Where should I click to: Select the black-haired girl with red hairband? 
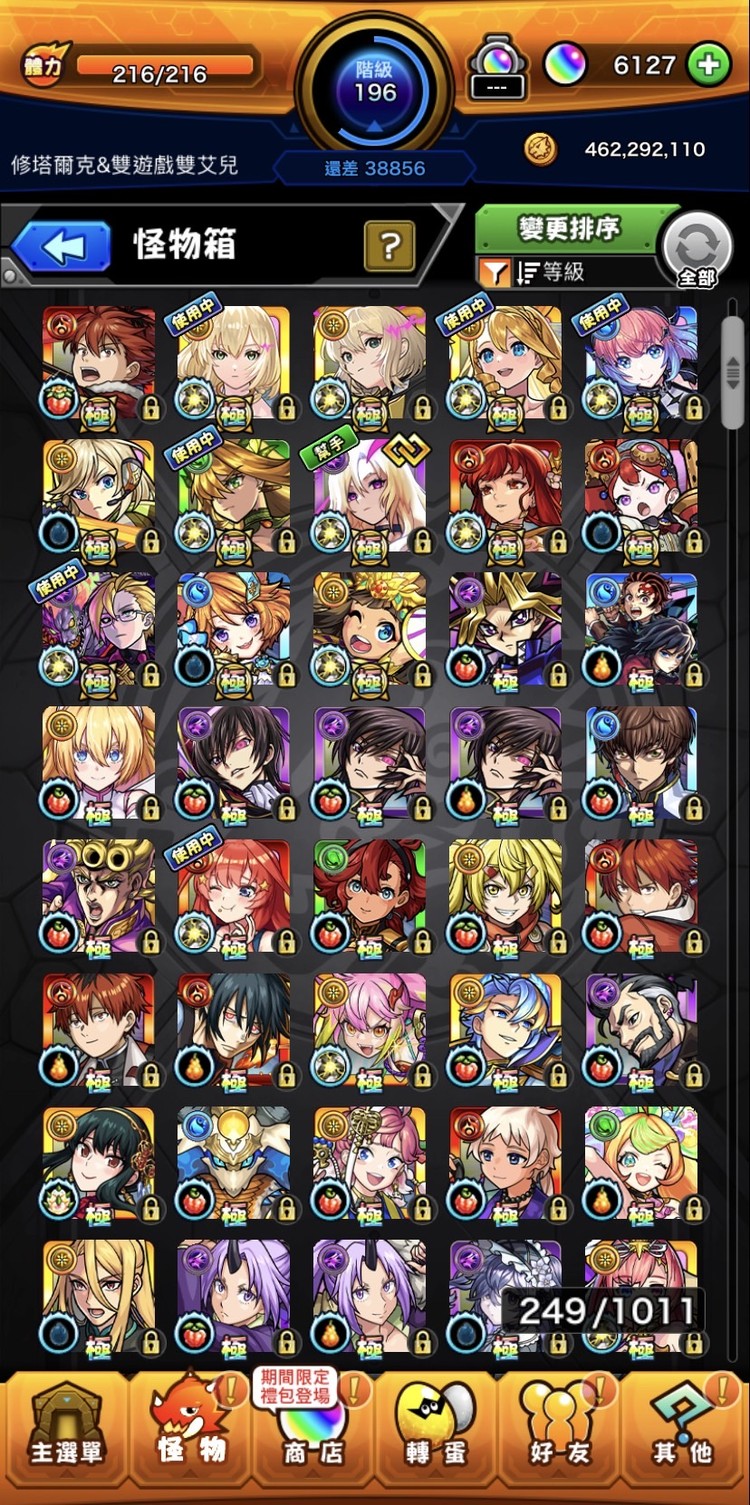tap(98, 1163)
